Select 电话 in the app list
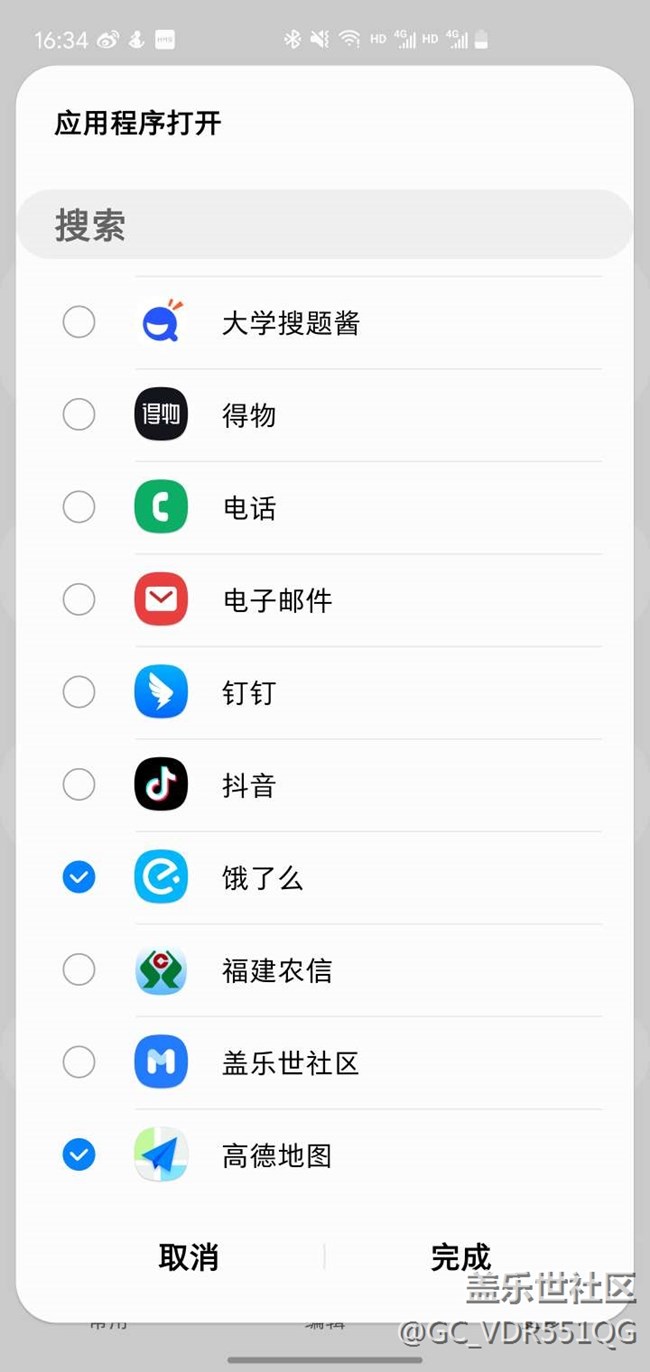This screenshot has width=650, height=1372. click(x=79, y=507)
